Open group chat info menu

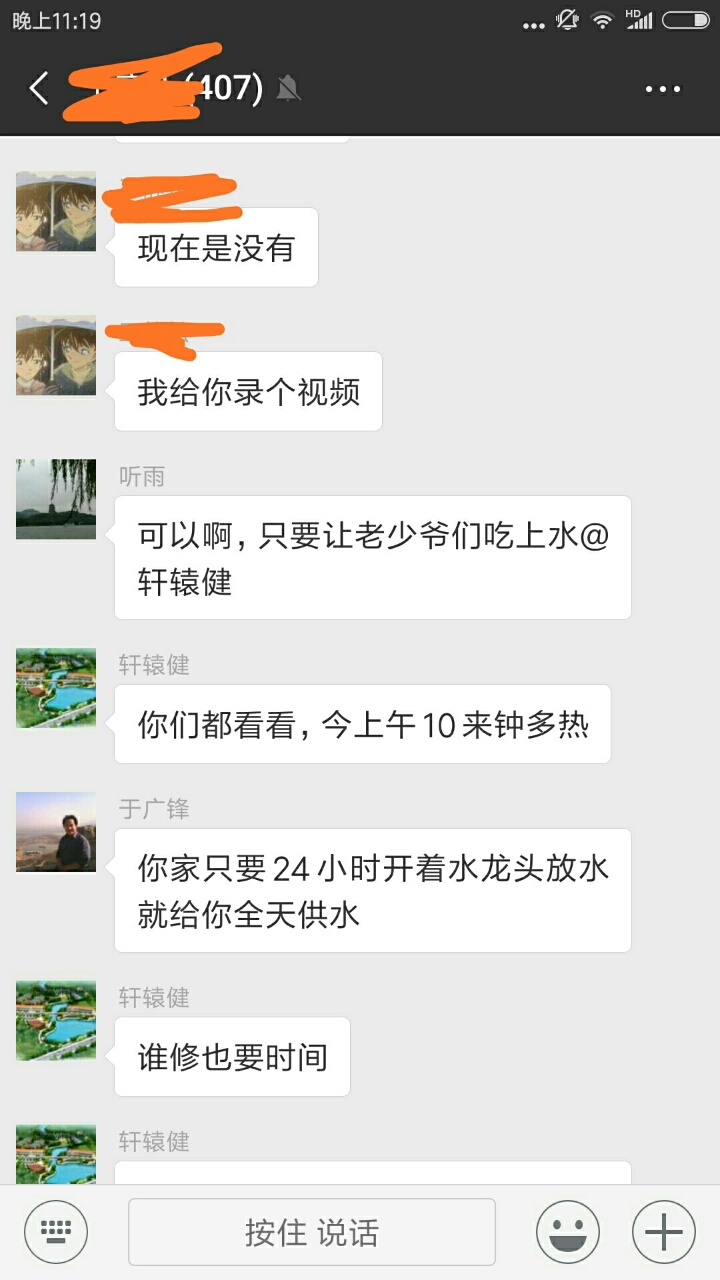(663, 89)
